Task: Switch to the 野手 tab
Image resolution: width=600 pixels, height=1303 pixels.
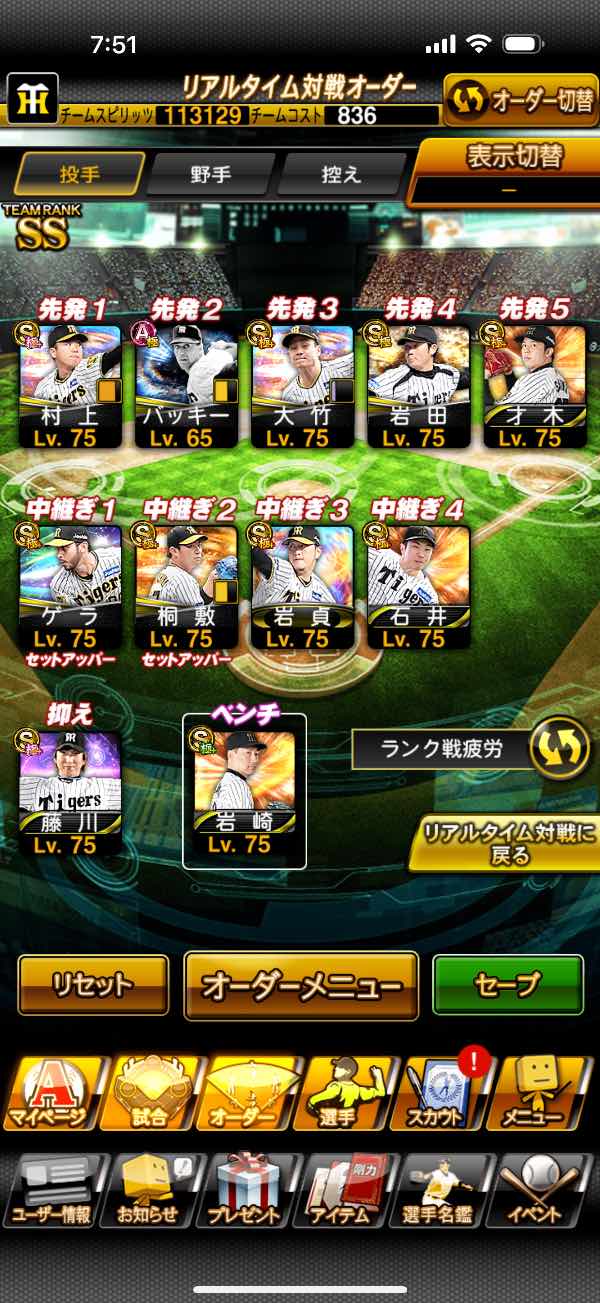Action: click(211, 174)
